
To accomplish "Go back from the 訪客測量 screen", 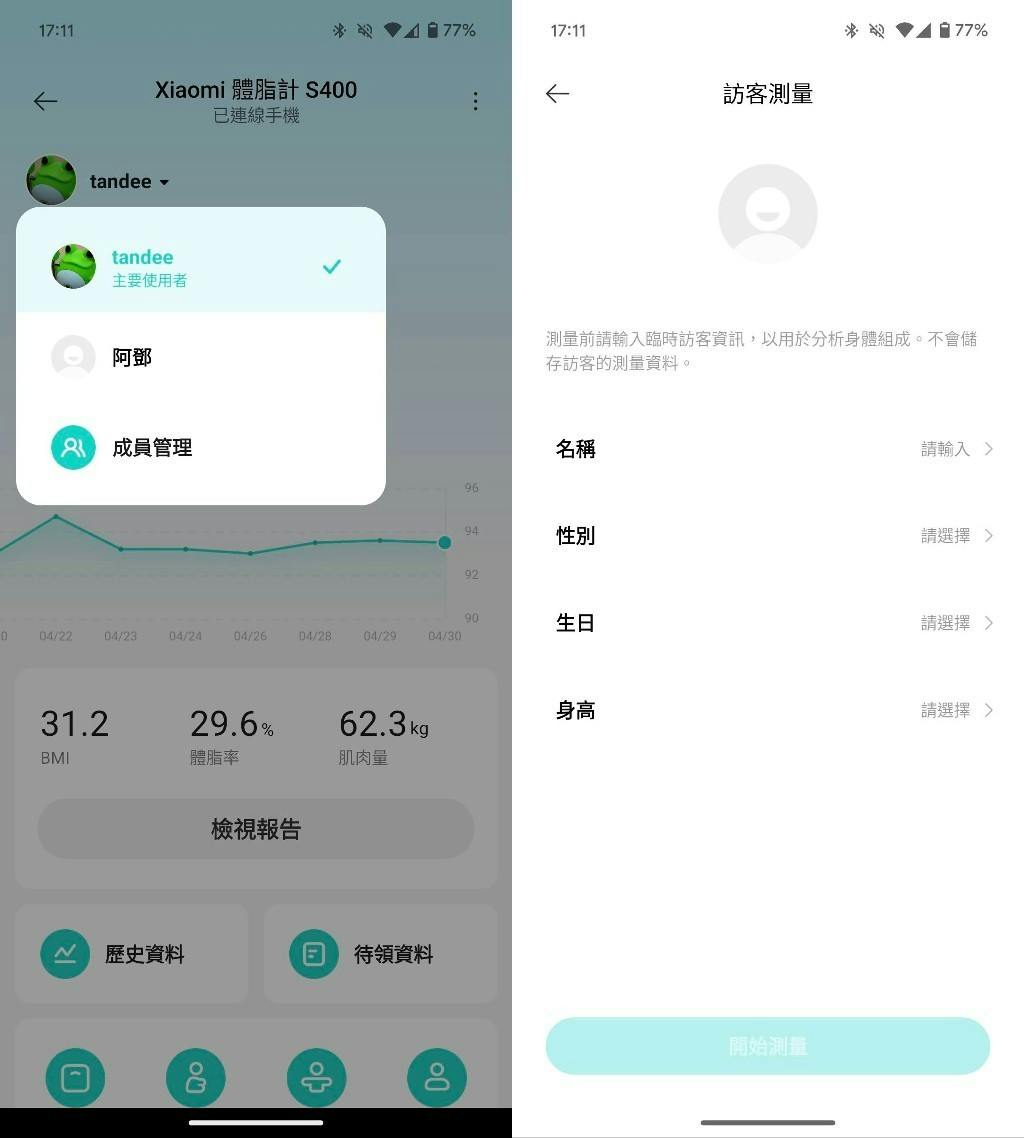I will click(x=557, y=94).
